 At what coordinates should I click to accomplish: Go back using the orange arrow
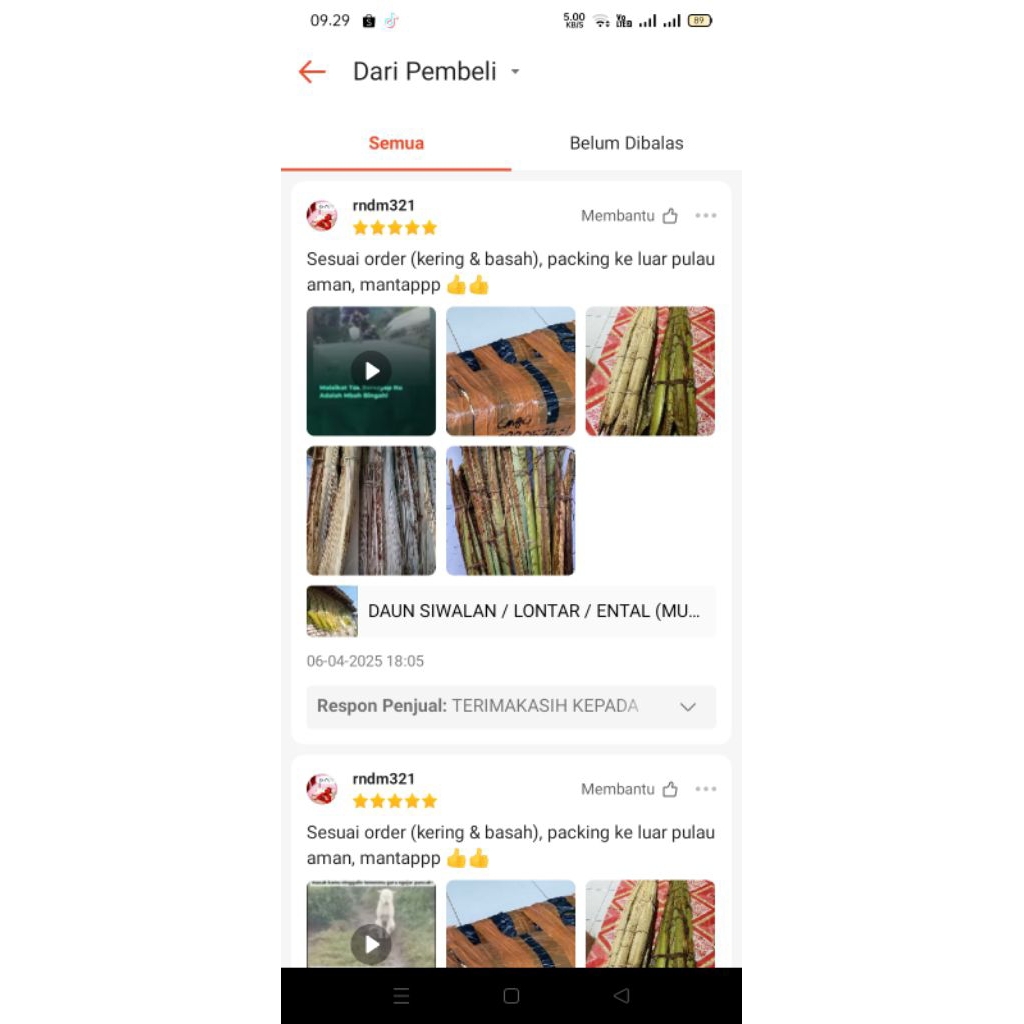(312, 72)
